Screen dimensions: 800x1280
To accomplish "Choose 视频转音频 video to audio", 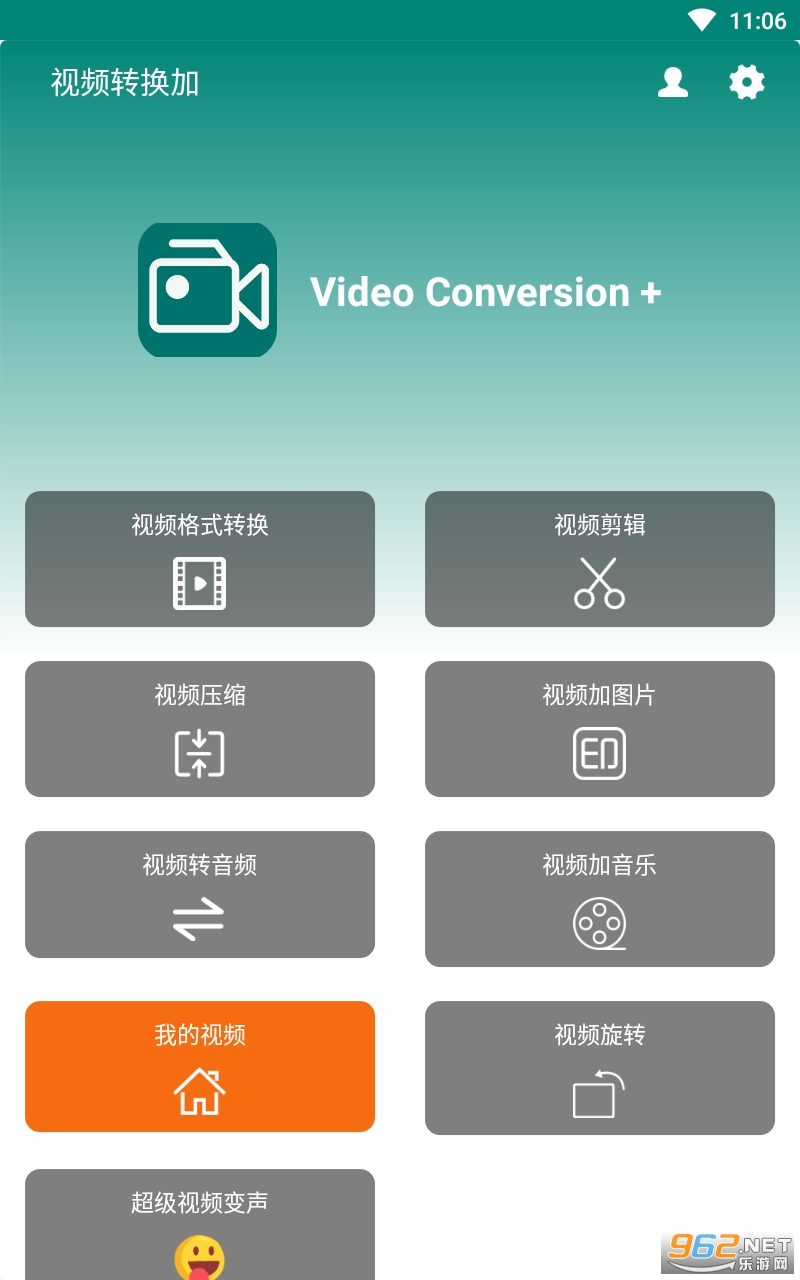I will click(x=200, y=894).
